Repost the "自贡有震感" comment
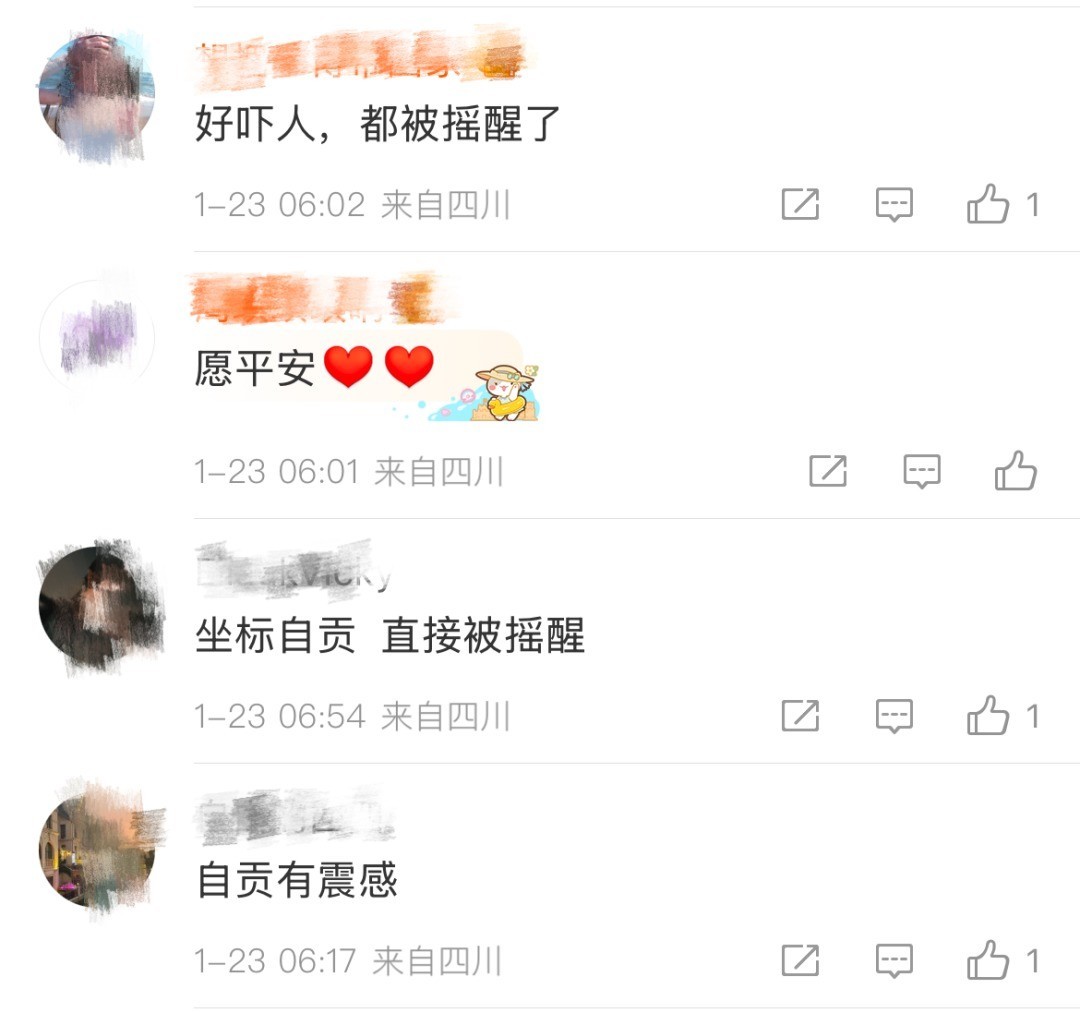The height and width of the screenshot is (1013, 1080). (x=800, y=961)
